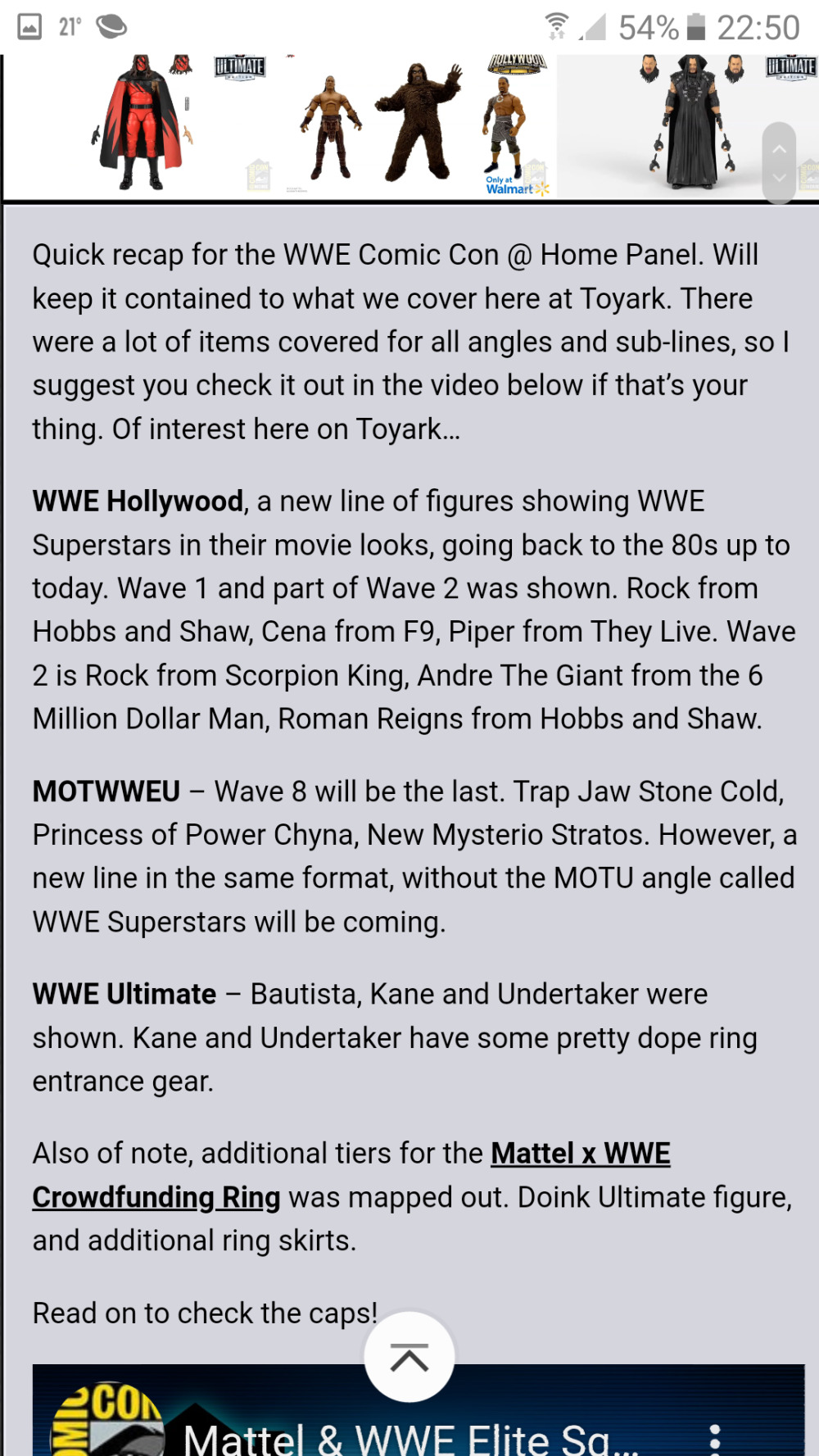
Task: Open the Undertaker Ultimate figure image
Action: pos(688,125)
